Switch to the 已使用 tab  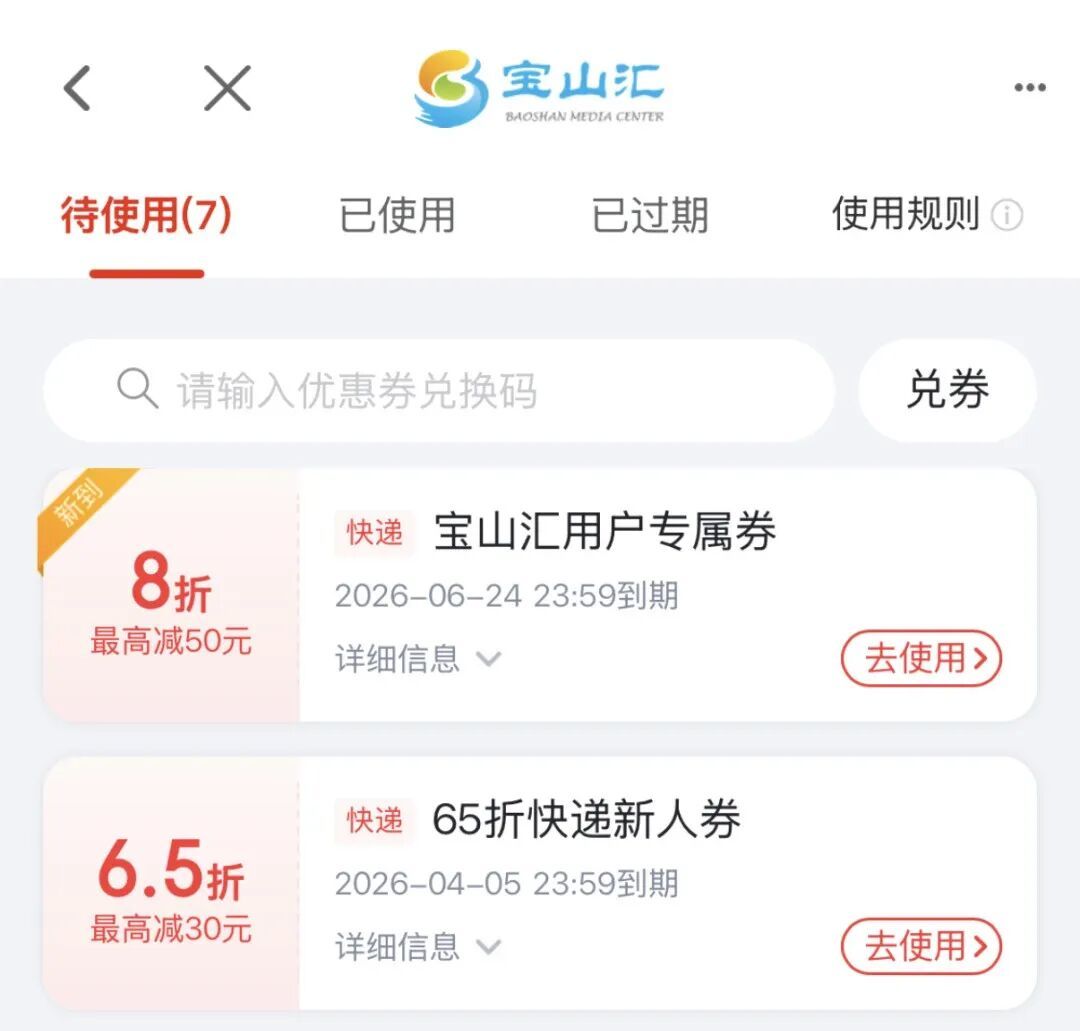coord(397,215)
